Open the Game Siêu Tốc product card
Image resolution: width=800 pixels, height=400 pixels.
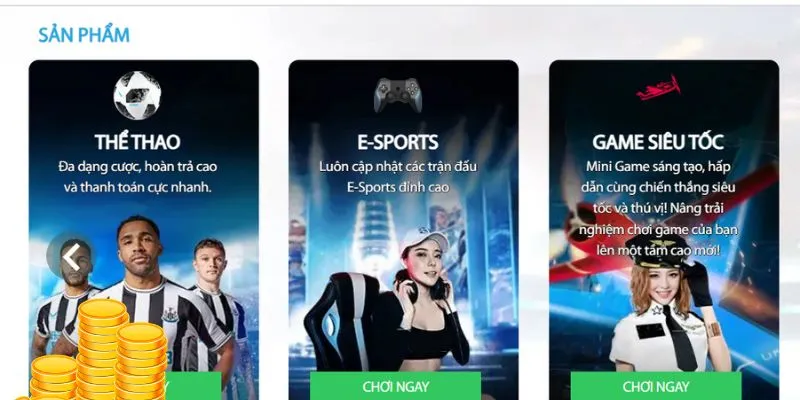(657, 142)
